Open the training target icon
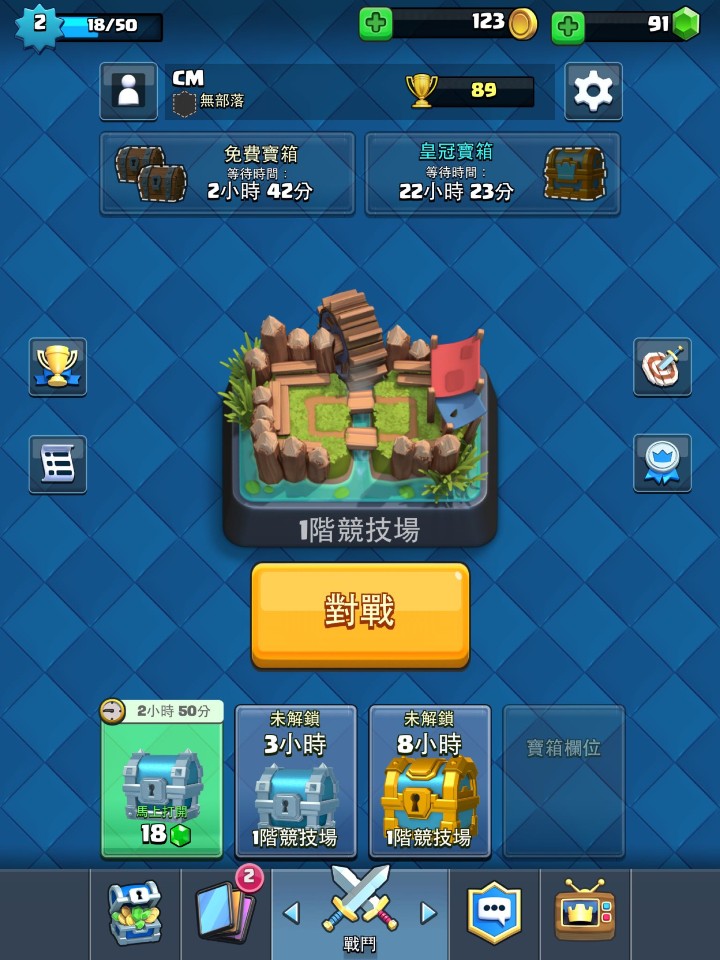The image size is (720, 960). coord(662,366)
